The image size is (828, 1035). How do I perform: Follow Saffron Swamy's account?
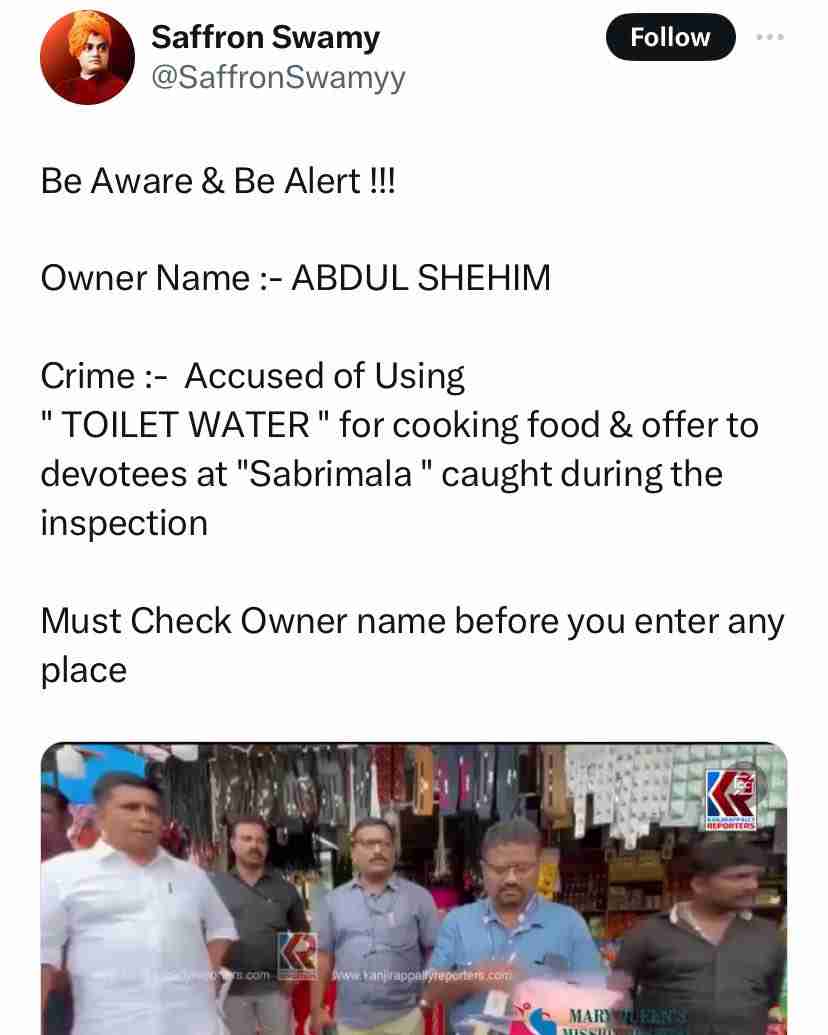[x=670, y=38]
